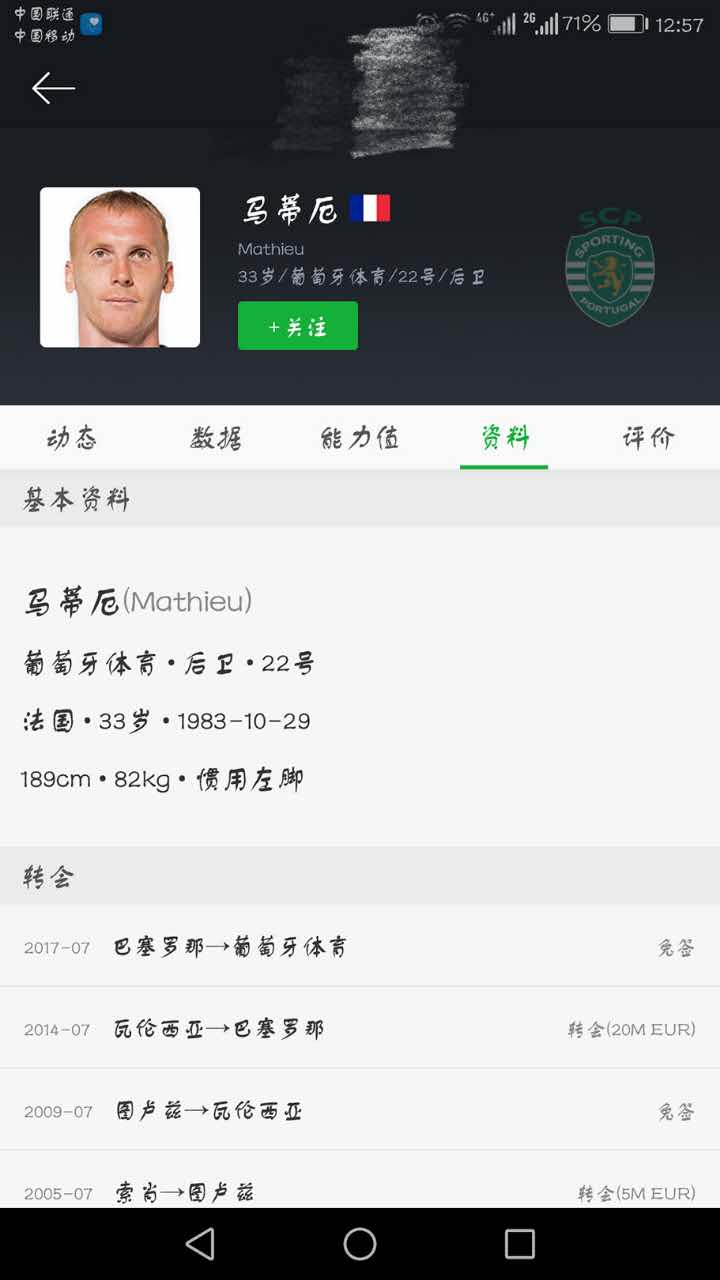Image resolution: width=720 pixels, height=1280 pixels.
Task: Tap the French flag beside the player name
Action: [x=373, y=207]
